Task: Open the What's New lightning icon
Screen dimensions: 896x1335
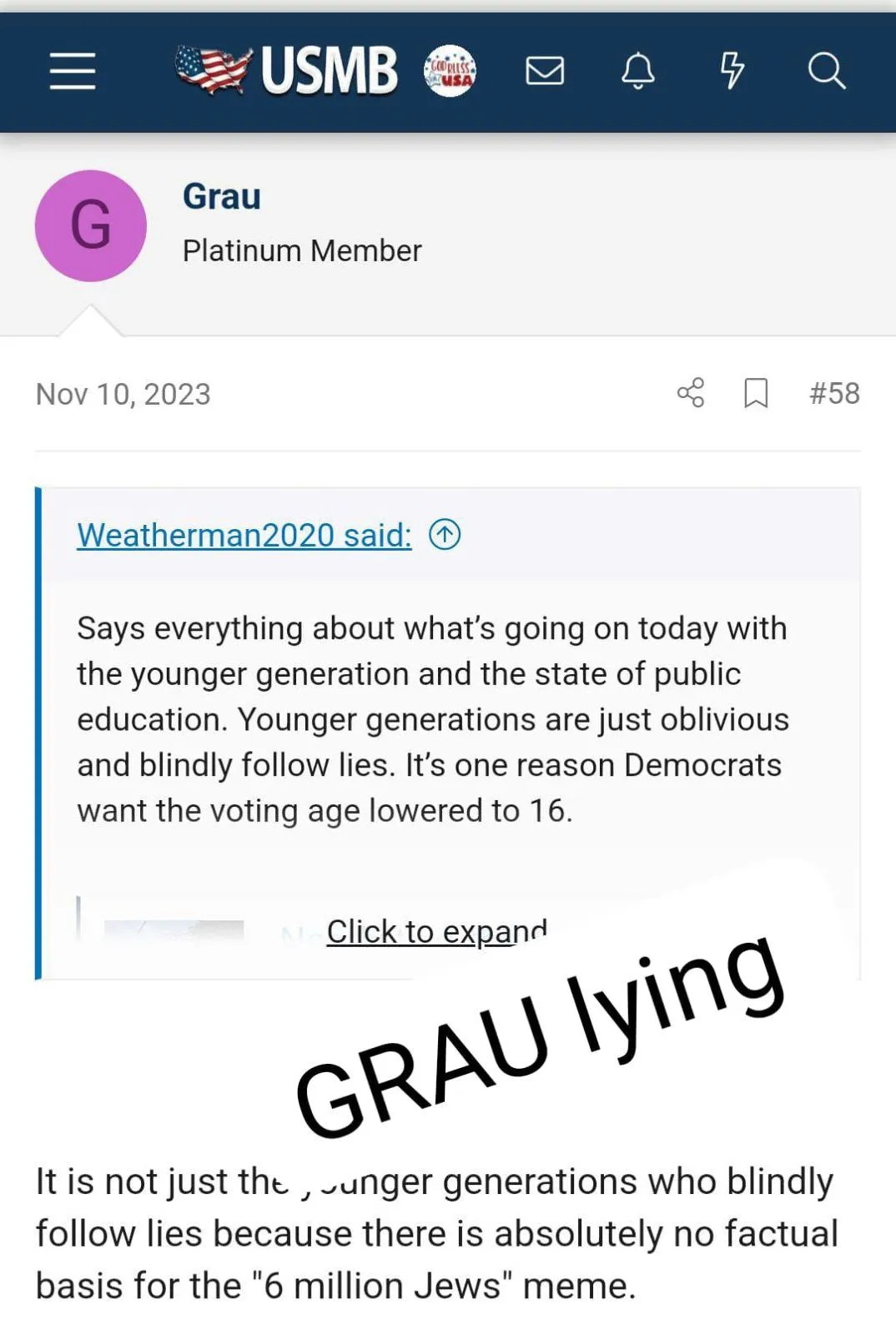Action: pyautogui.click(x=732, y=71)
